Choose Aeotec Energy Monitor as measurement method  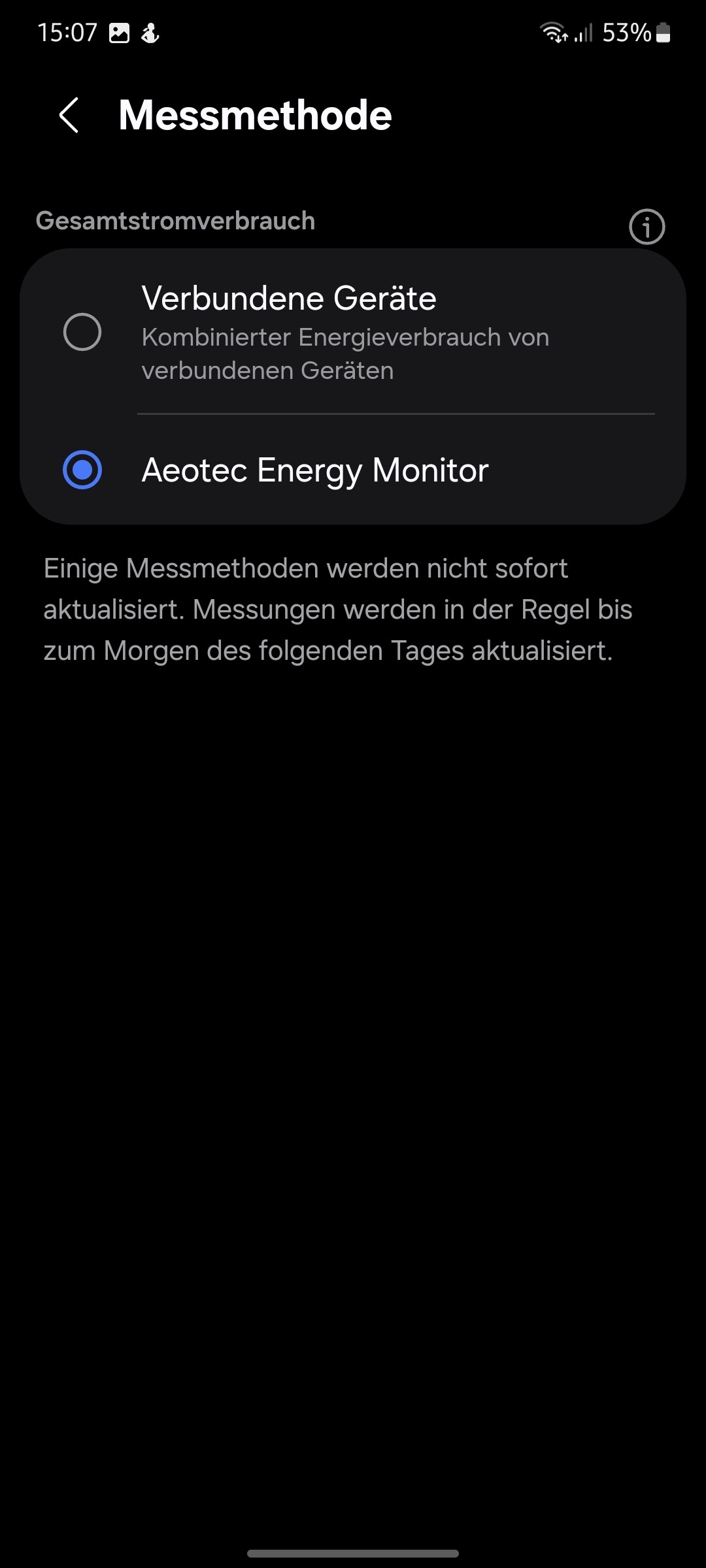[353, 470]
